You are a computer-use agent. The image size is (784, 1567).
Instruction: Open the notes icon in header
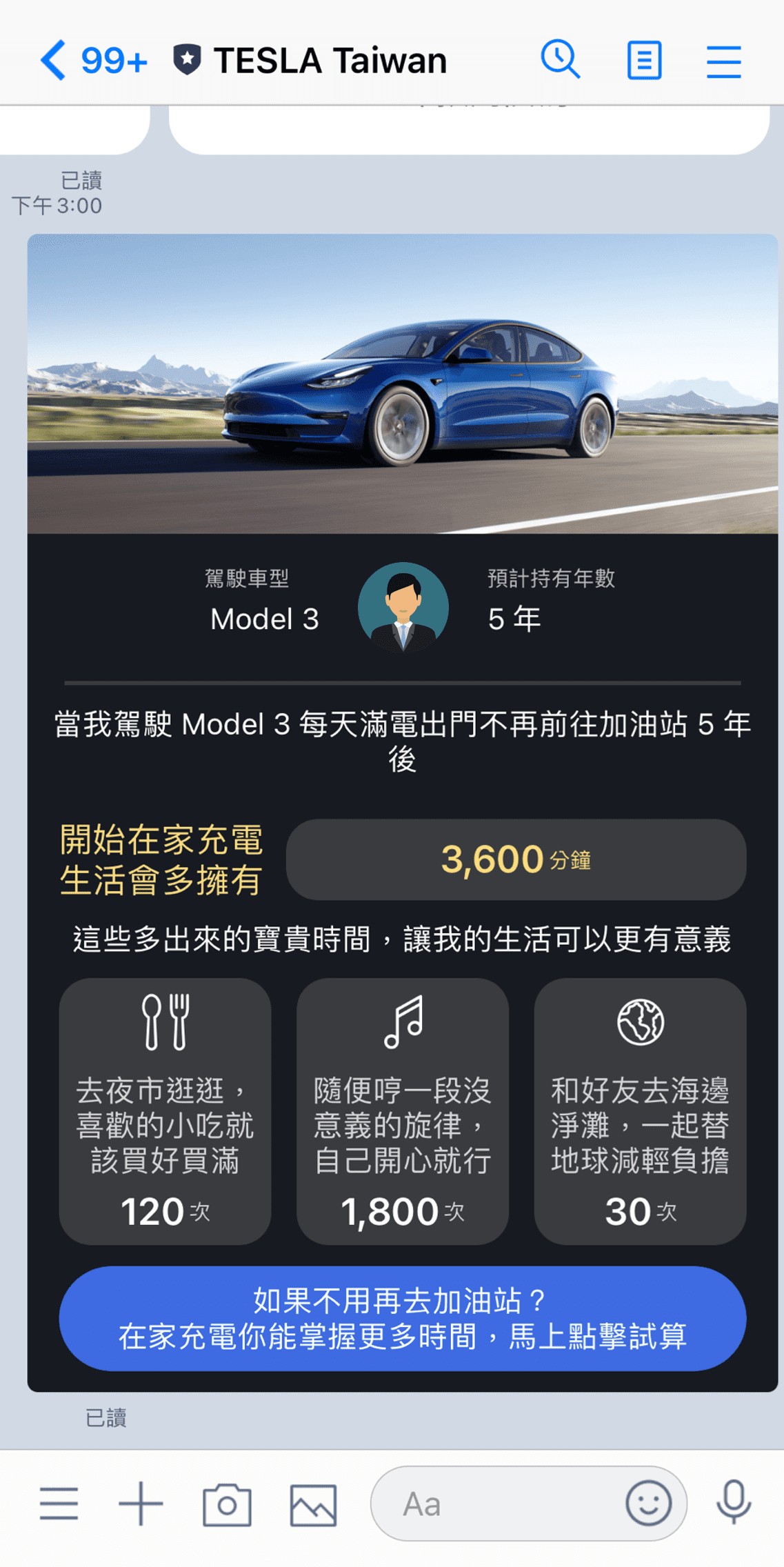click(x=644, y=61)
